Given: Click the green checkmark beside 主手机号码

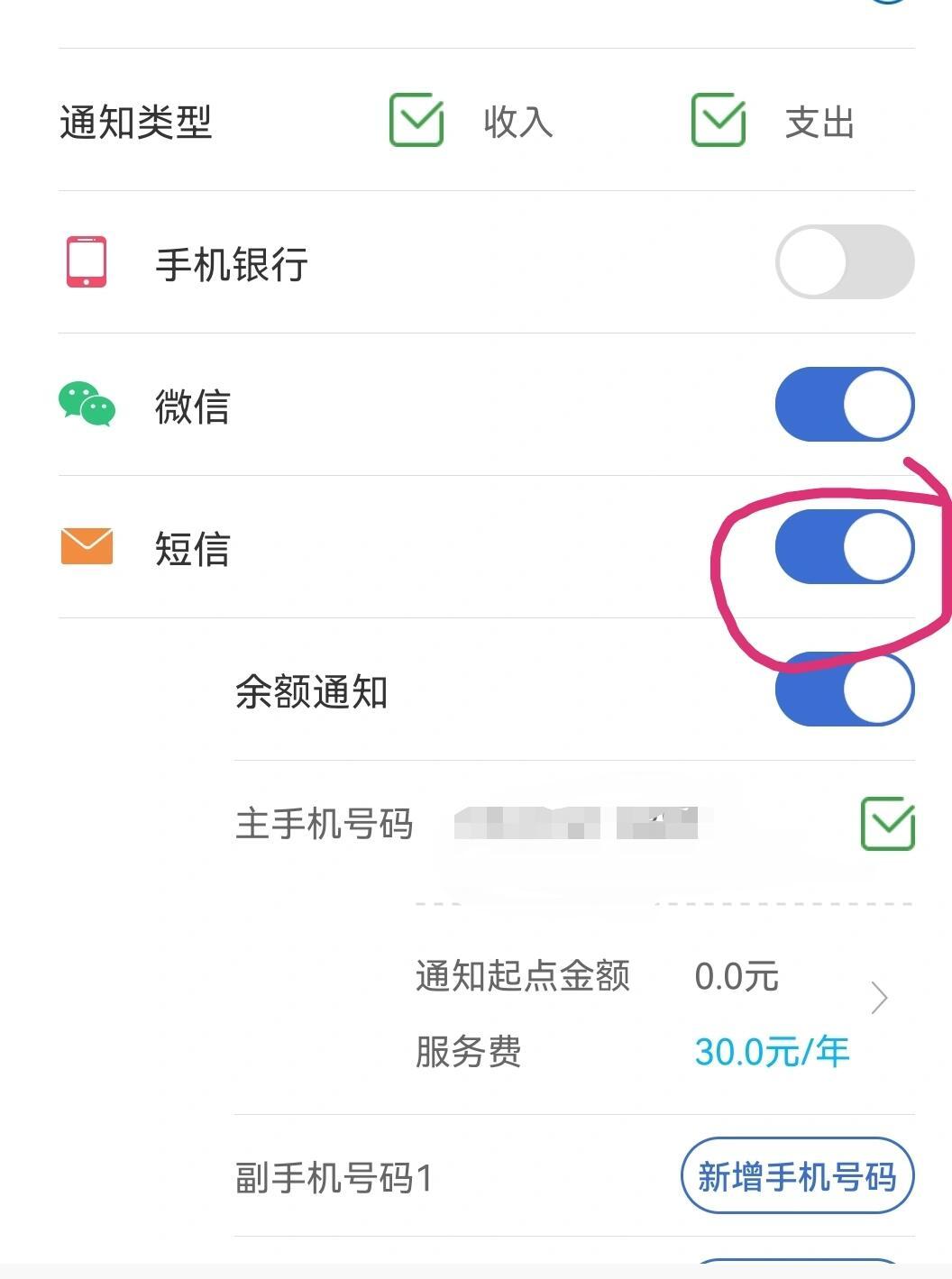Looking at the screenshot, I should click(x=887, y=823).
